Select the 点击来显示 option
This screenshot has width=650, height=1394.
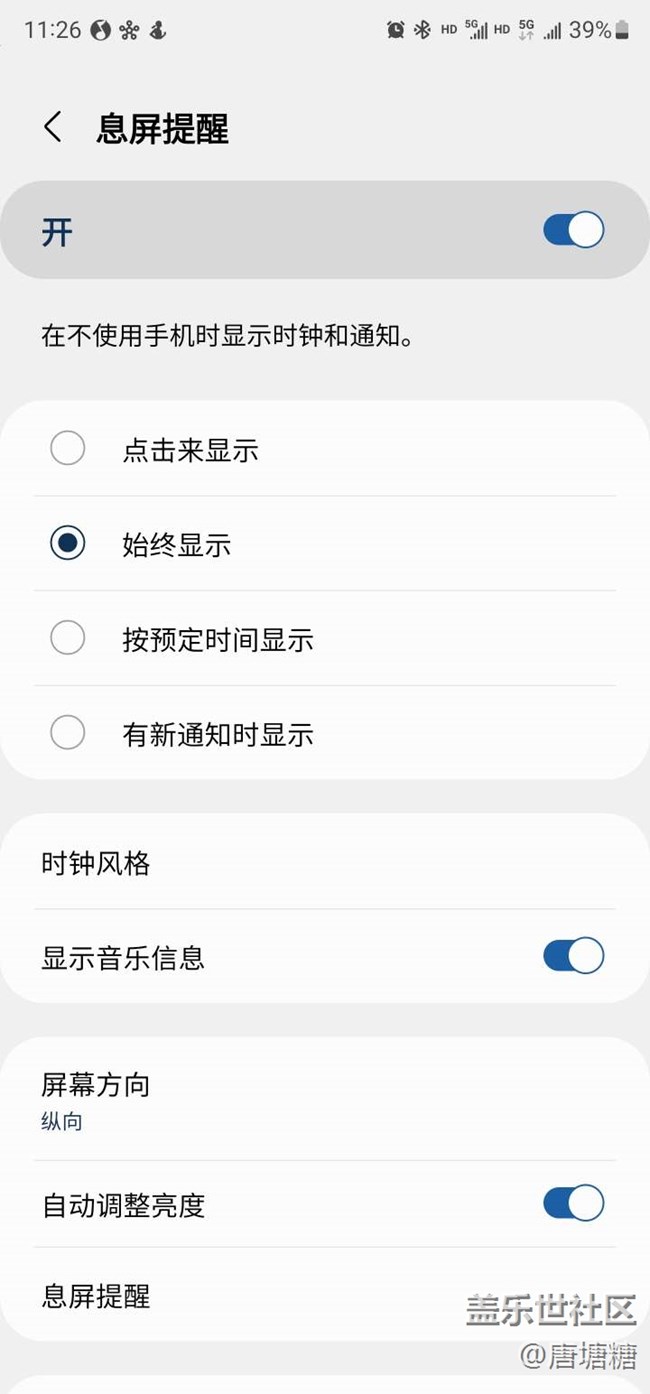pos(325,449)
